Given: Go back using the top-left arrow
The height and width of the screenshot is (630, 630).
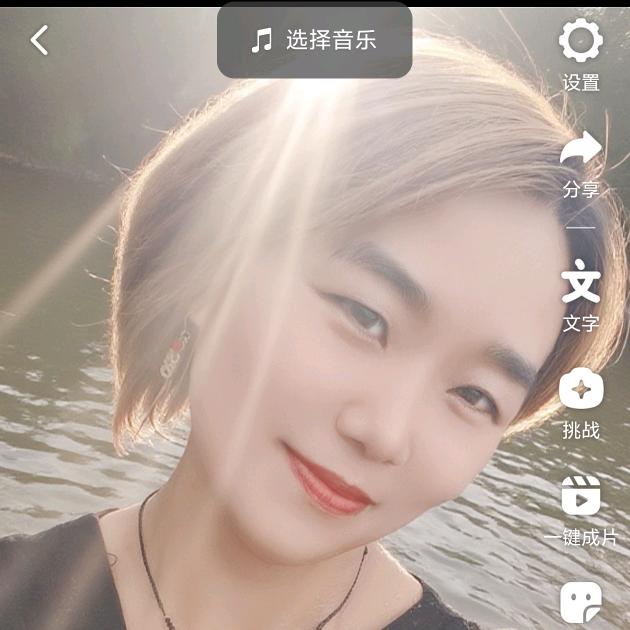Looking at the screenshot, I should click(40, 40).
